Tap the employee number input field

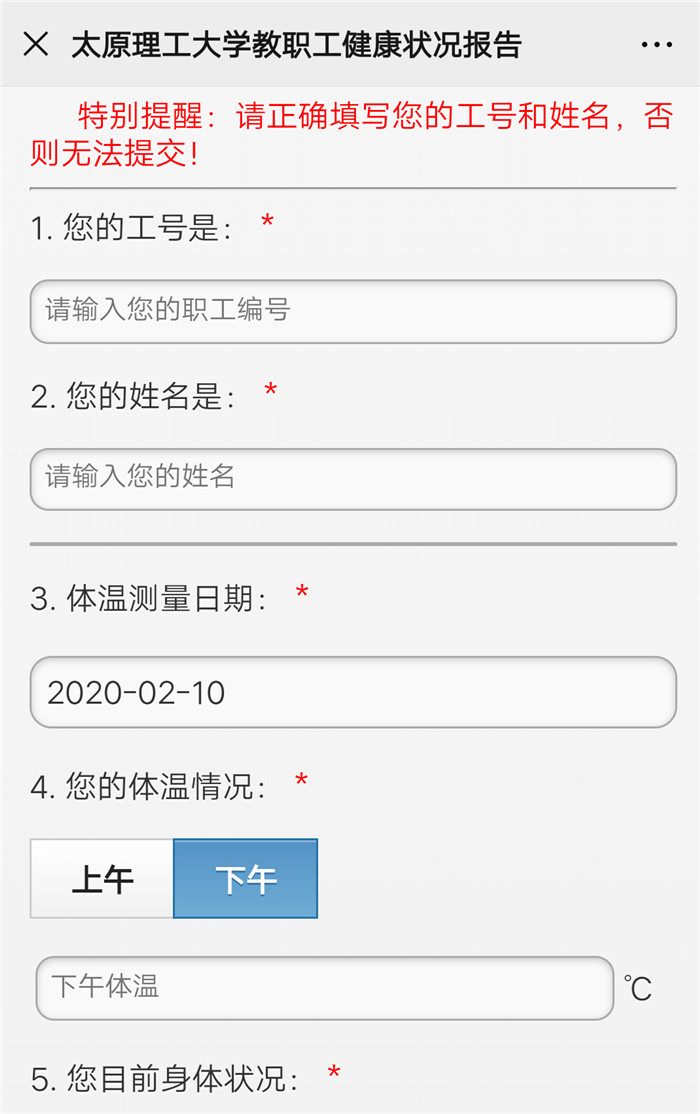(x=353, y=311)
